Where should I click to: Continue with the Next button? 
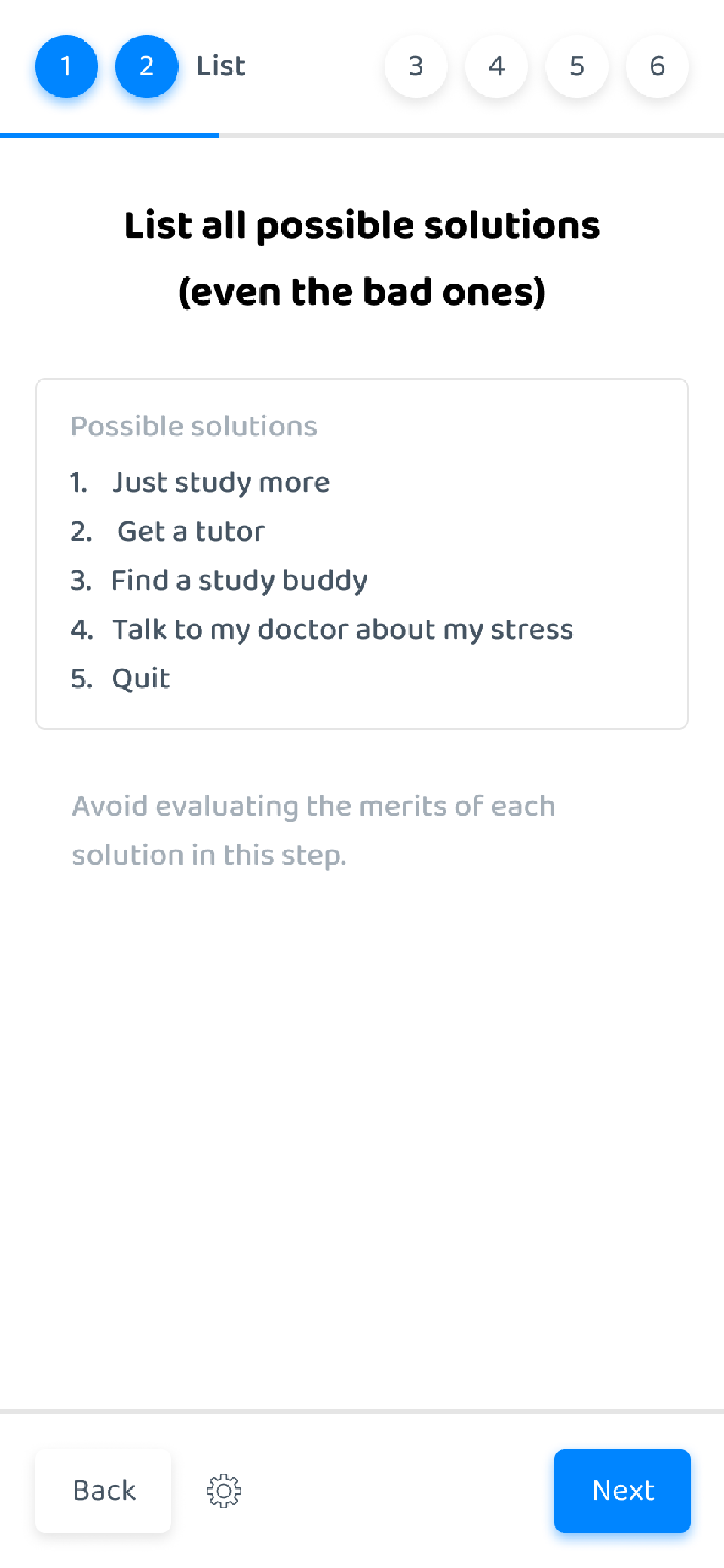click(x=622, y=1490)
